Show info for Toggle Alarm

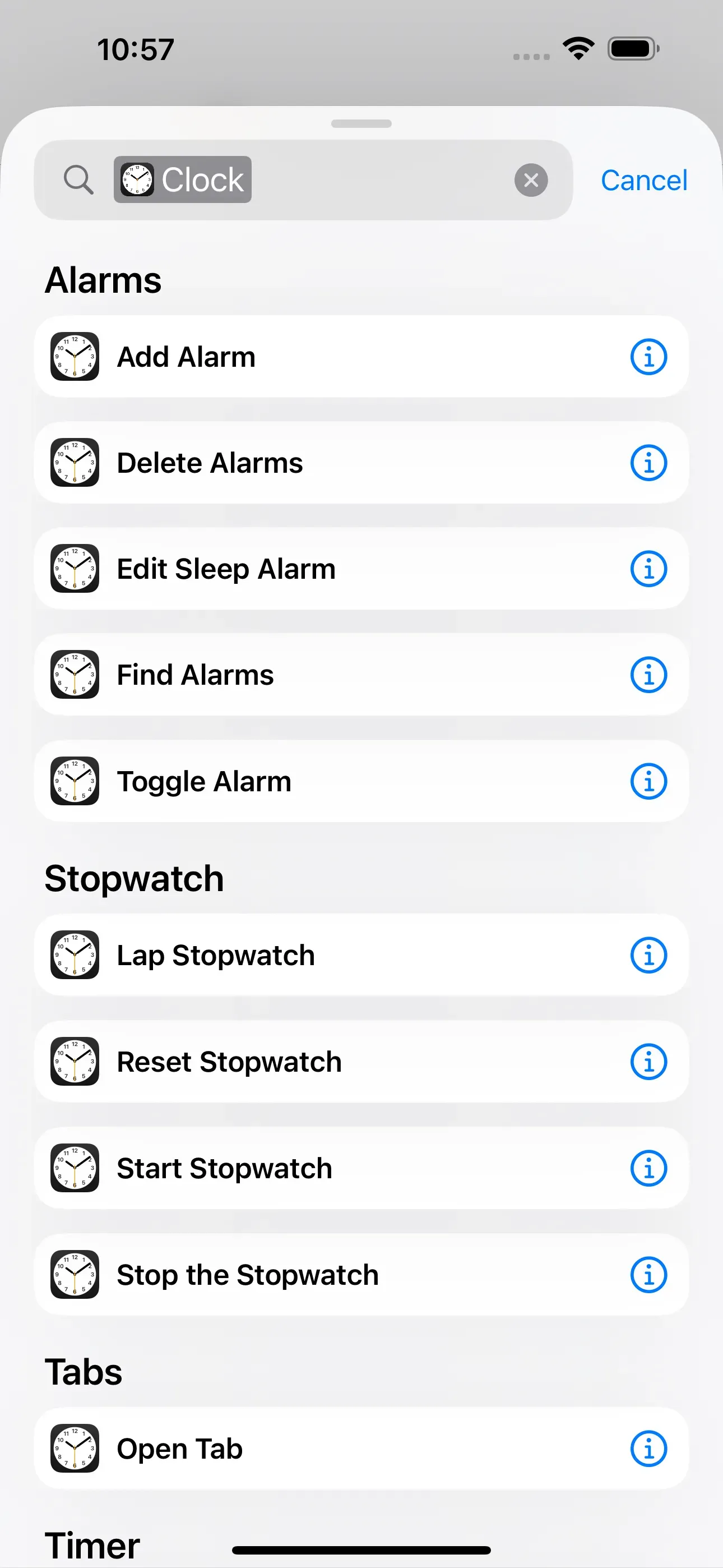click(648, 782)
